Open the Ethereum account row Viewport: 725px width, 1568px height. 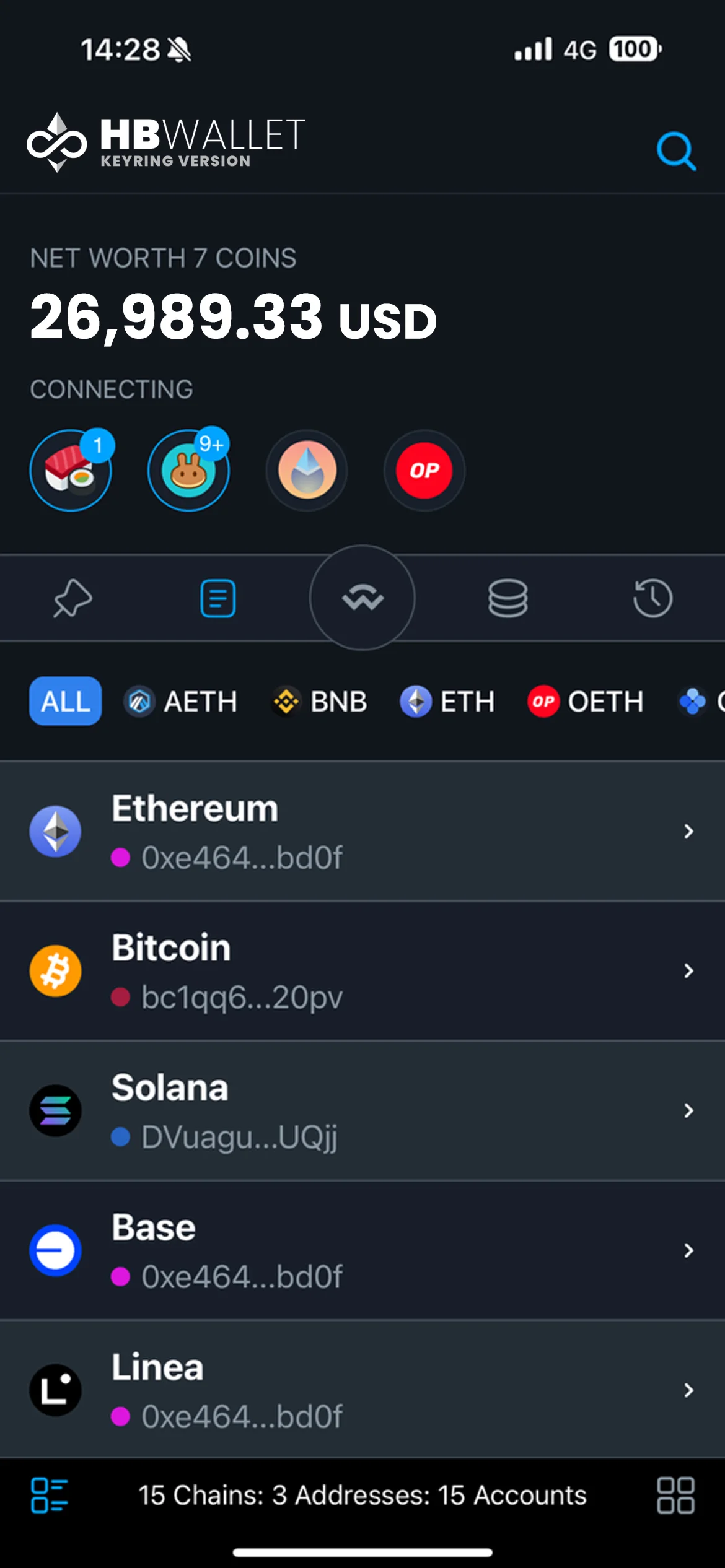[x=362, y=831]
